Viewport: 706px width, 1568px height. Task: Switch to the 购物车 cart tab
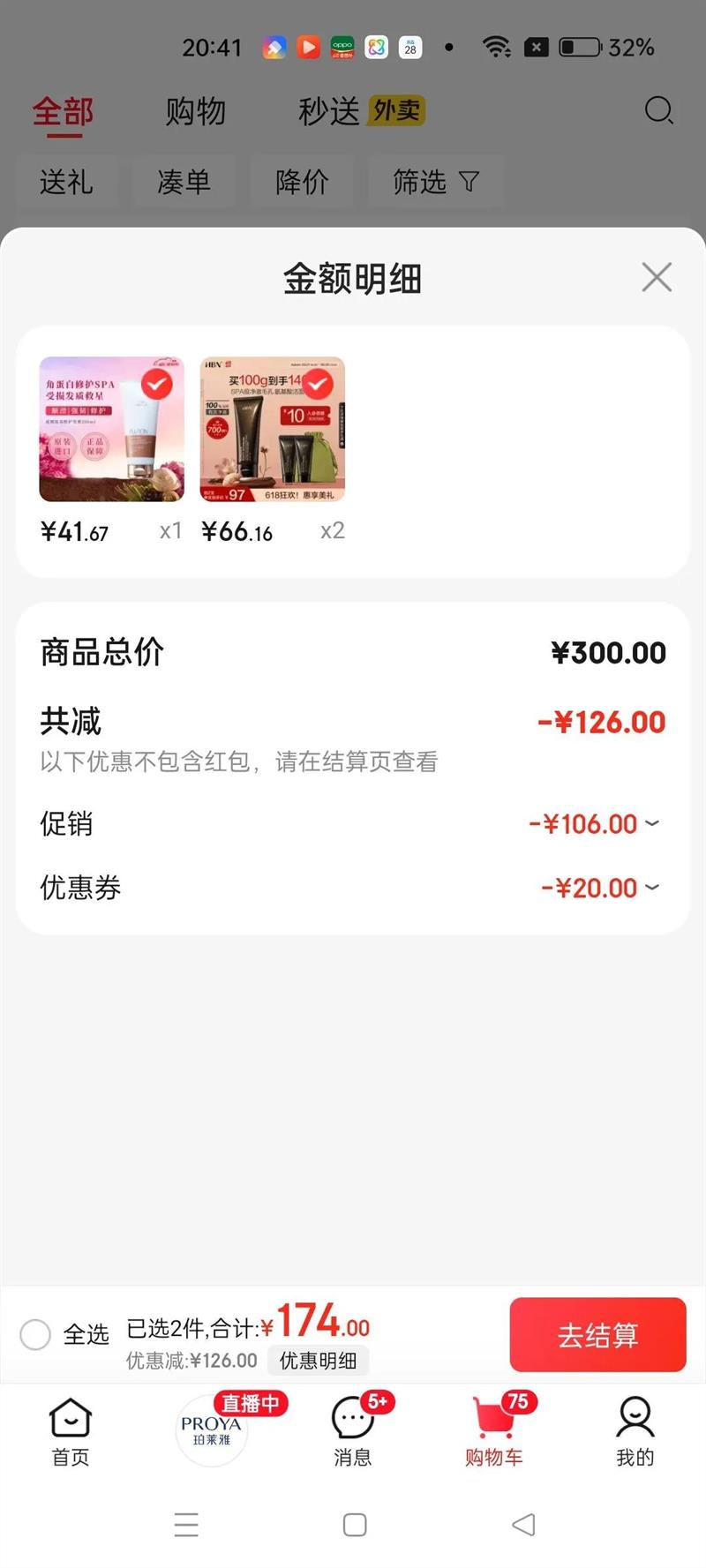494,1431
